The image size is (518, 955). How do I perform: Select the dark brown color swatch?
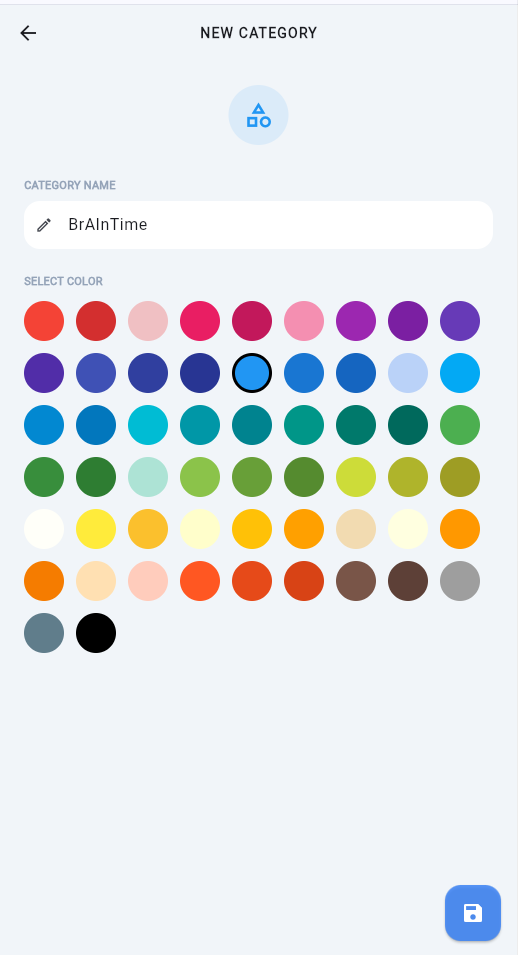tap(408, 581)
